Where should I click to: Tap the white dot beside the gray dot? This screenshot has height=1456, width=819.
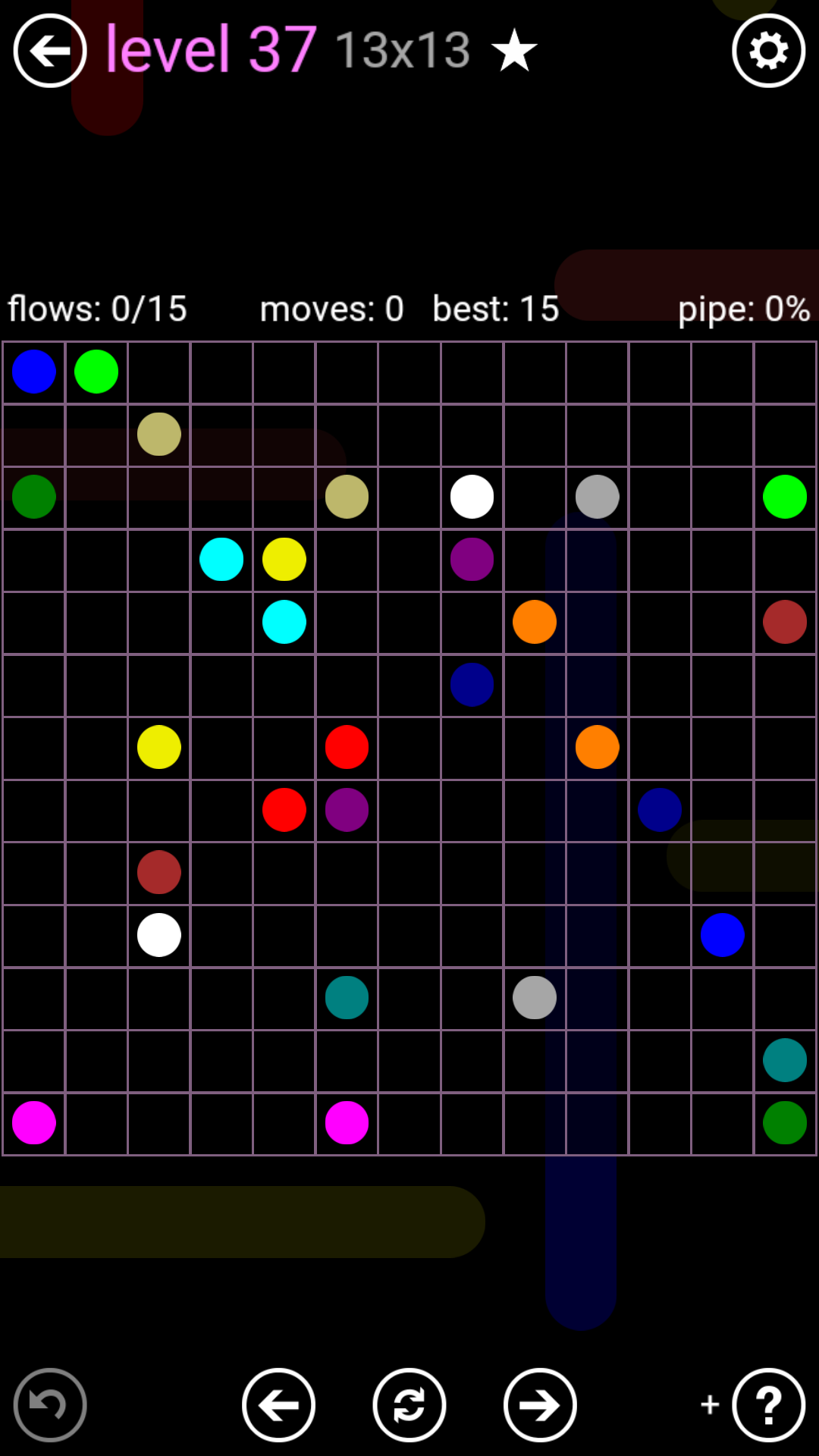[472, 497]
